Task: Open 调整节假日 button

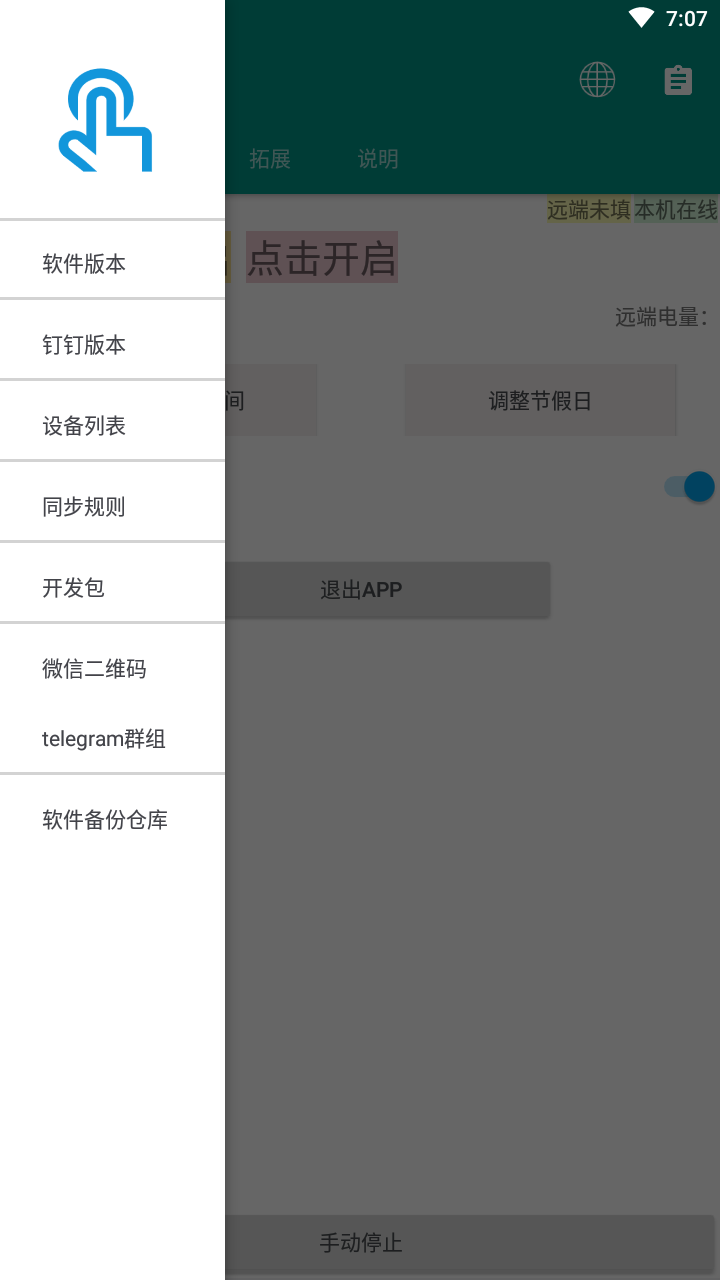Action: pos(541,400)
